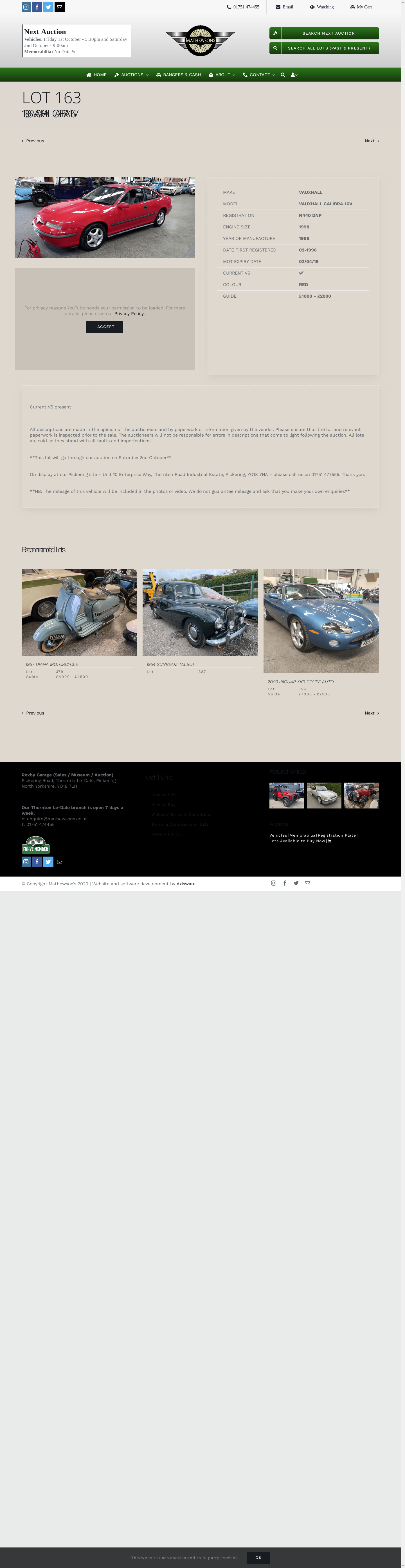The height and width of the screenshot is (1568, 405).
Task: Tap Search Next Auction button
Action: [324, 33]
